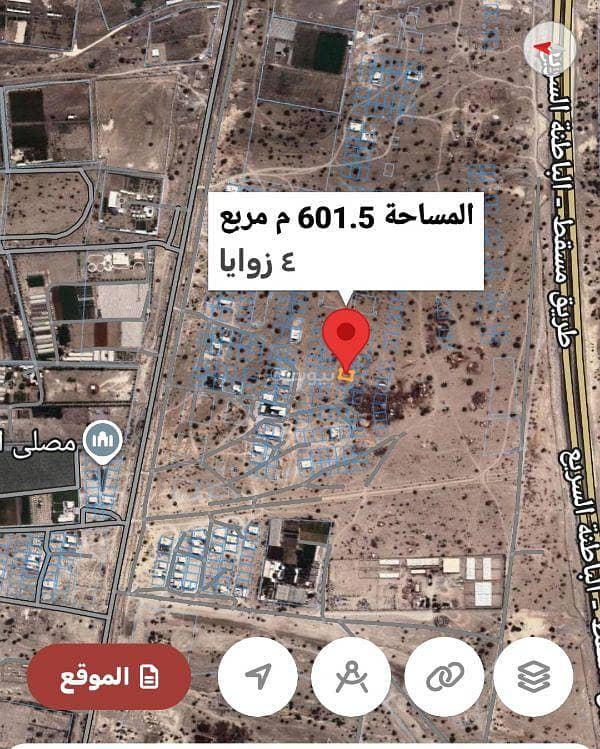
Task: Open the measuring compass tool
Action: [x=350, y=677]
